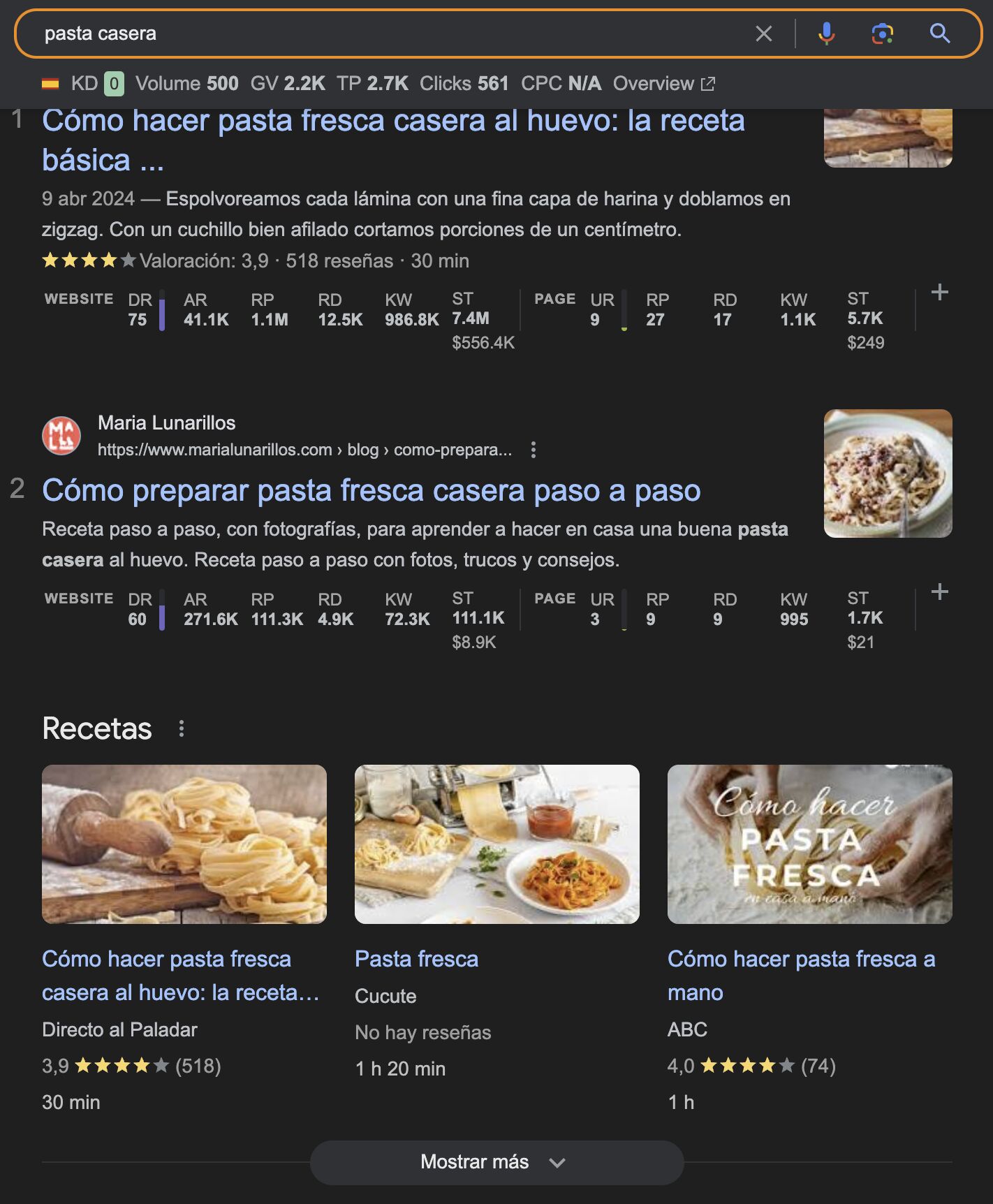The width and height of the screenshot is (993, 1204).
Task: Open Google Lens image search
Action: click(x=881, y=33)
